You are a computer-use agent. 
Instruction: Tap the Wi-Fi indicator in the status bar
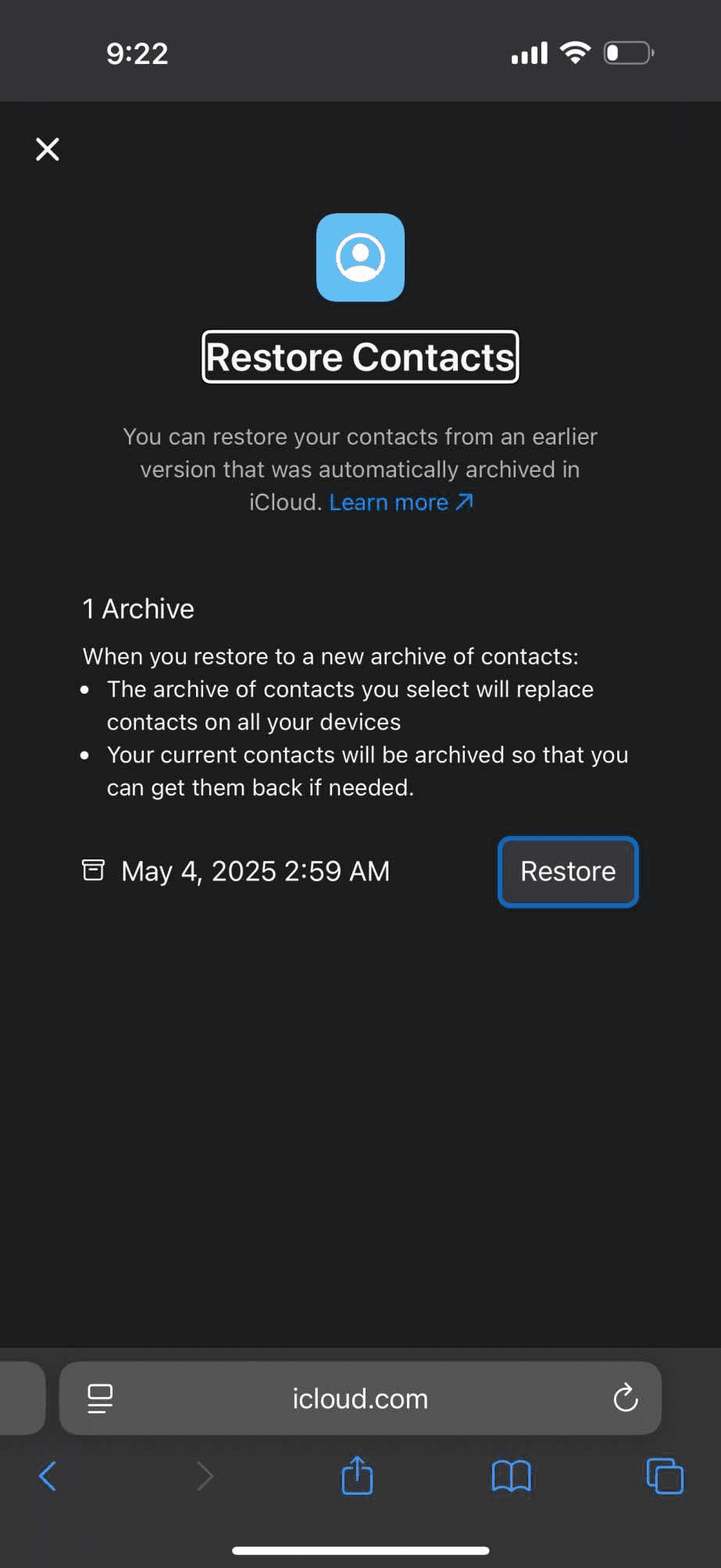point(576,52)
